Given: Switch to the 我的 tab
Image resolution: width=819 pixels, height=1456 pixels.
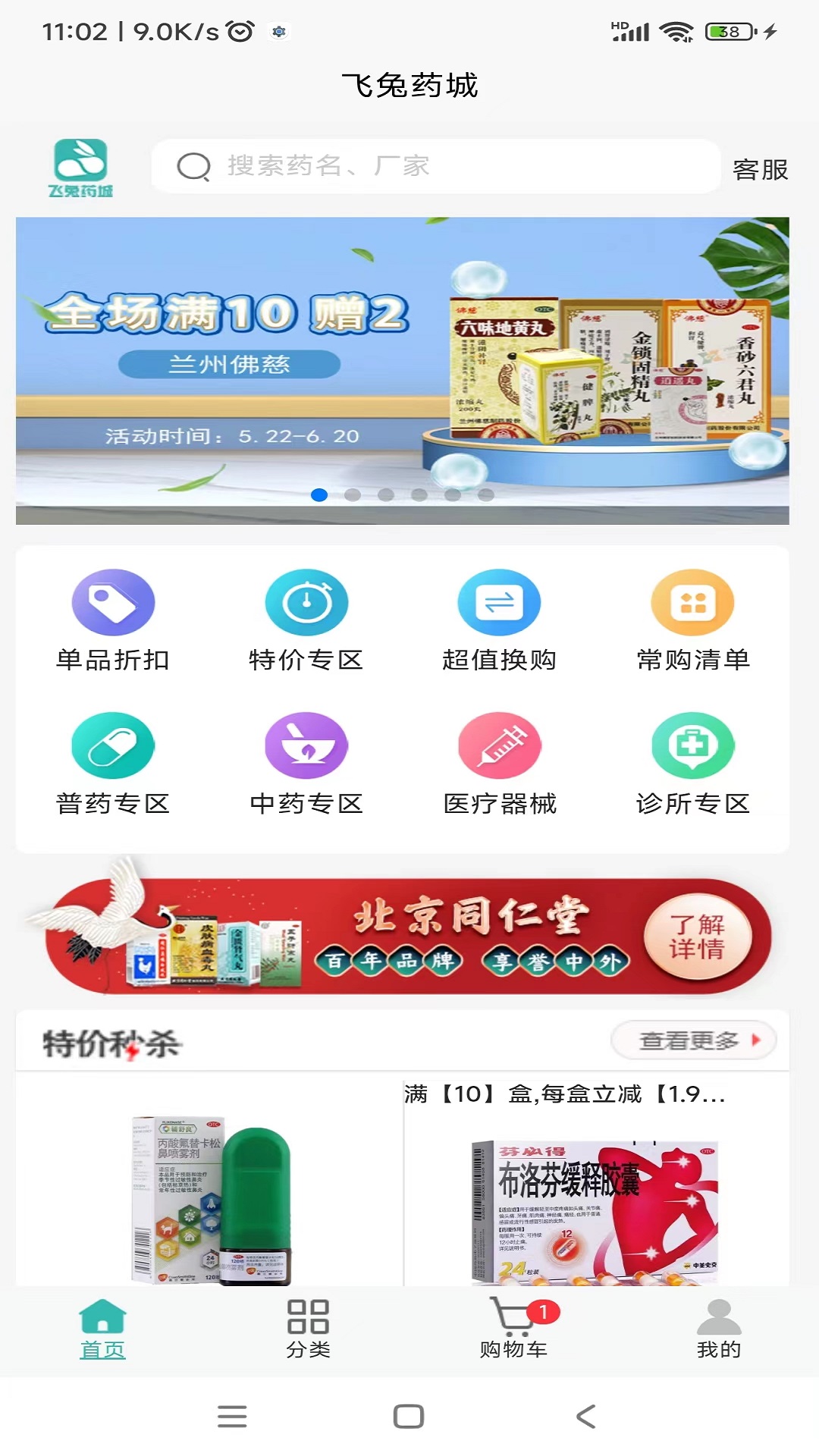Looking at the screenshot, I should (x=719, y=1329).
